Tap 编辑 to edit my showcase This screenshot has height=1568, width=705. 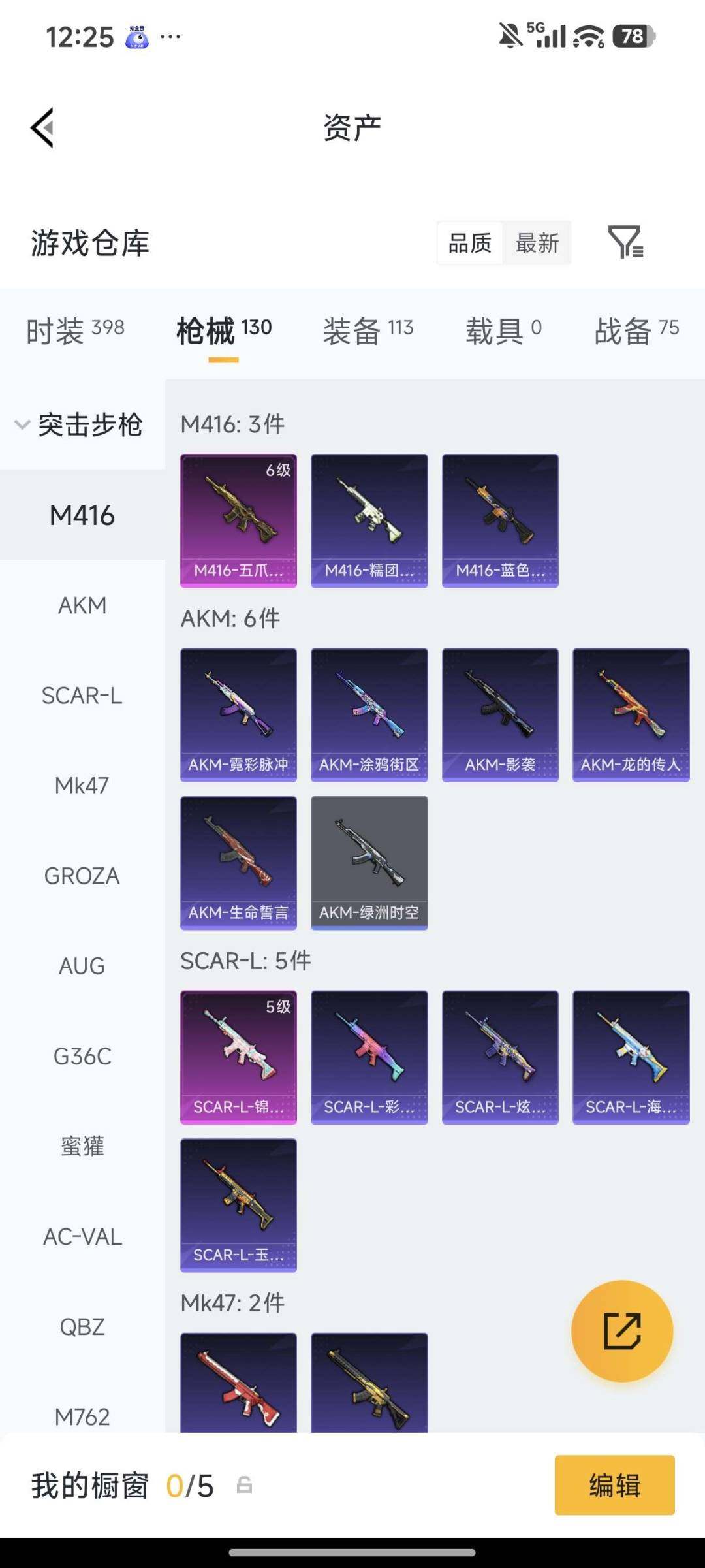coord(614,1485)
